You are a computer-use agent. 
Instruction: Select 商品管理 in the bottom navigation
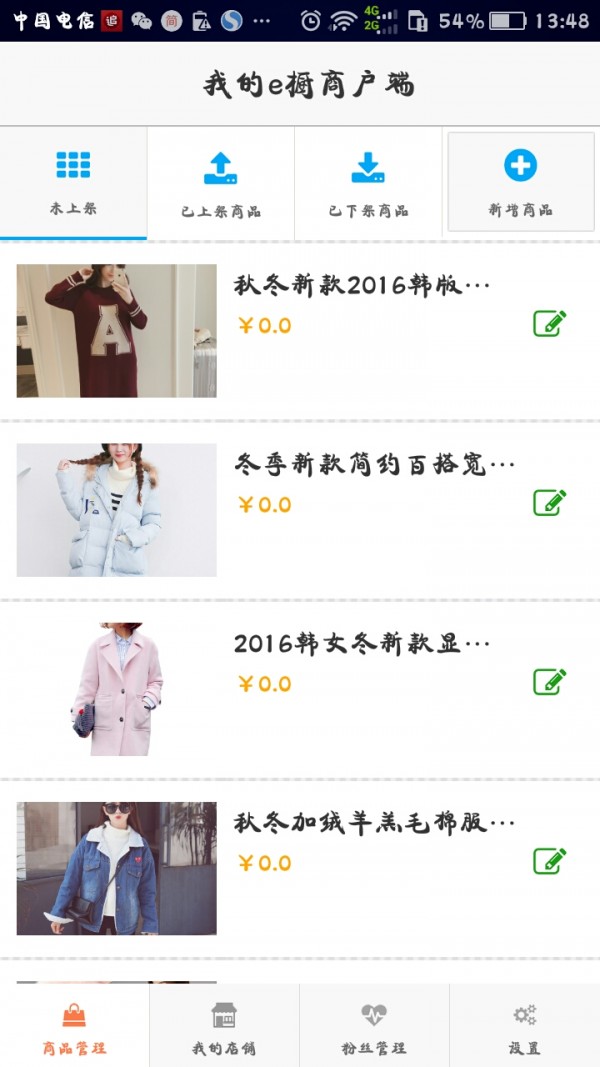tap(74, 1027)
